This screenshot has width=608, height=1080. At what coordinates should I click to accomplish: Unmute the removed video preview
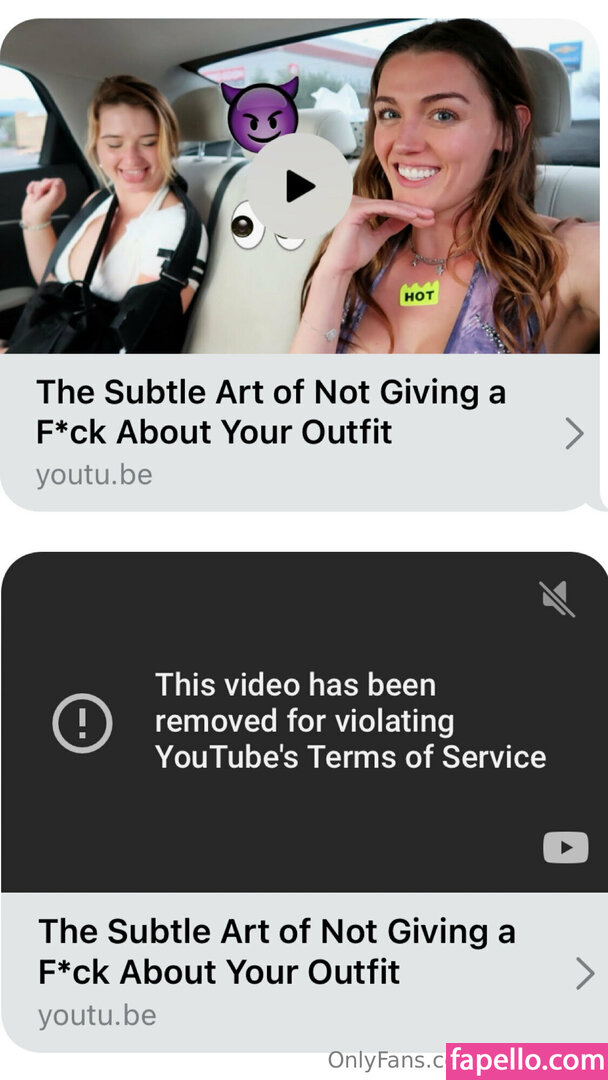point(557,598)
